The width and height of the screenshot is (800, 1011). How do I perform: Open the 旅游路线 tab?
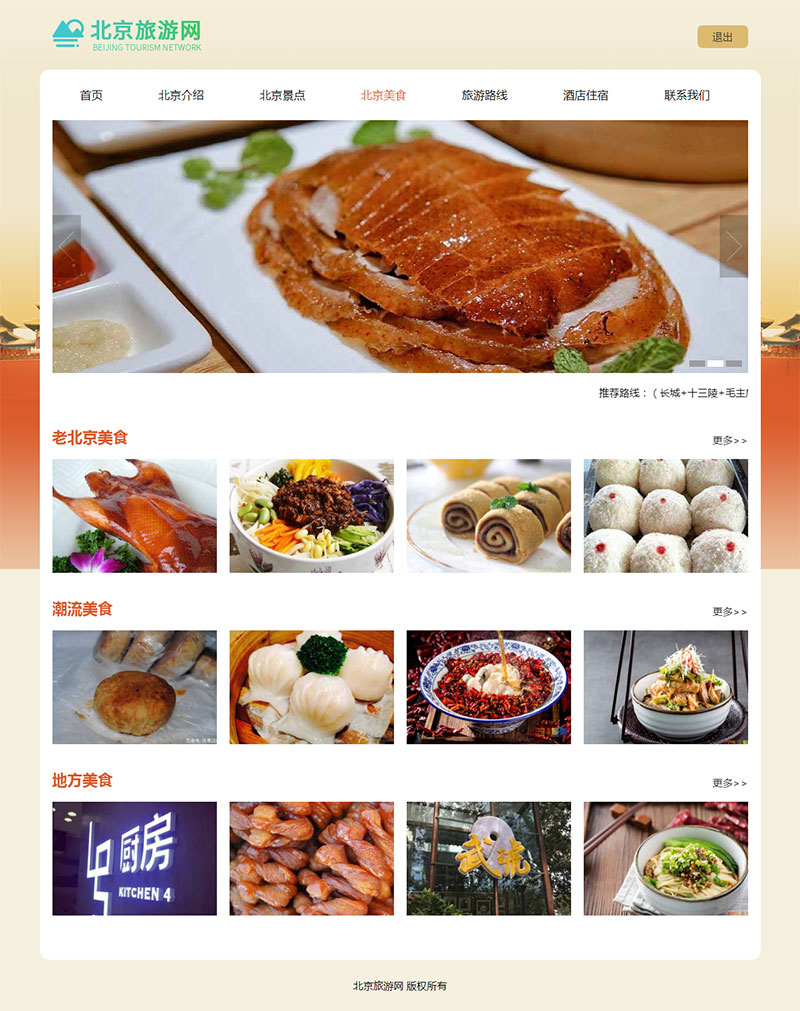[484, 96]
